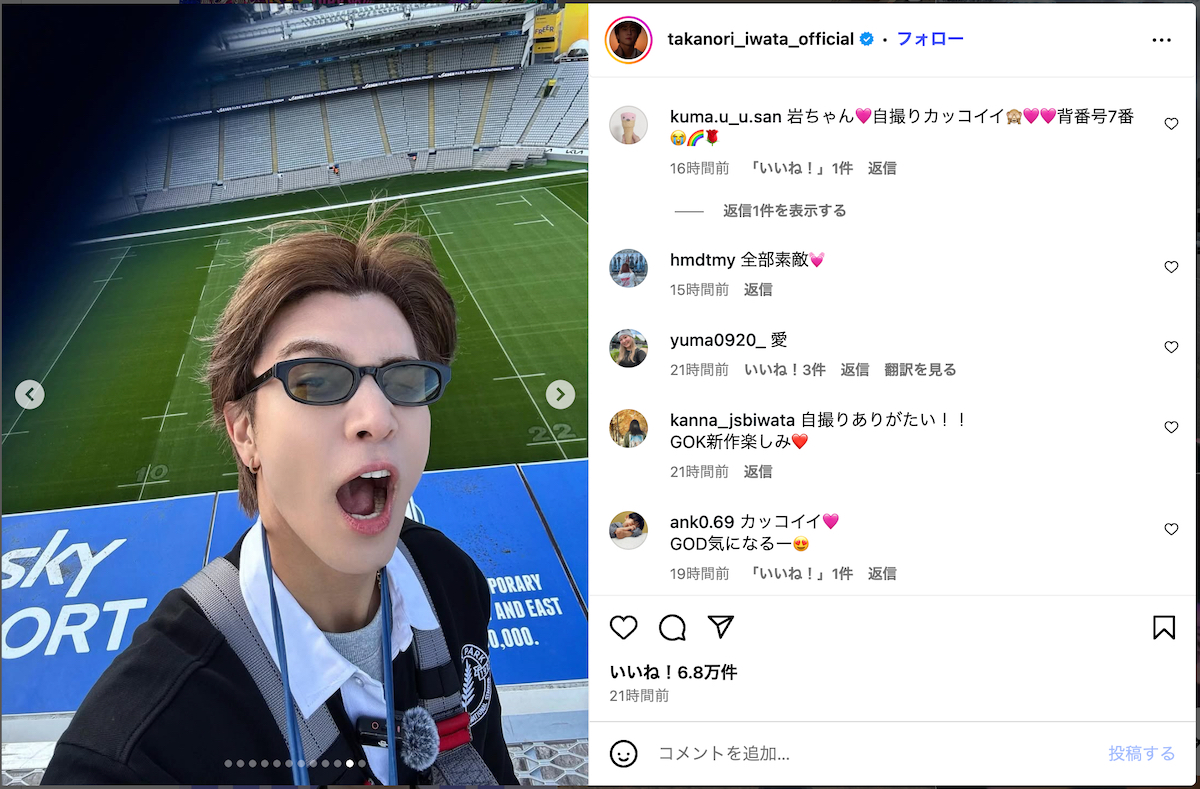Like kanna_jsbiwata's comment
1200x789 pixels.
pyautogui.click(x=1171, y=427)
